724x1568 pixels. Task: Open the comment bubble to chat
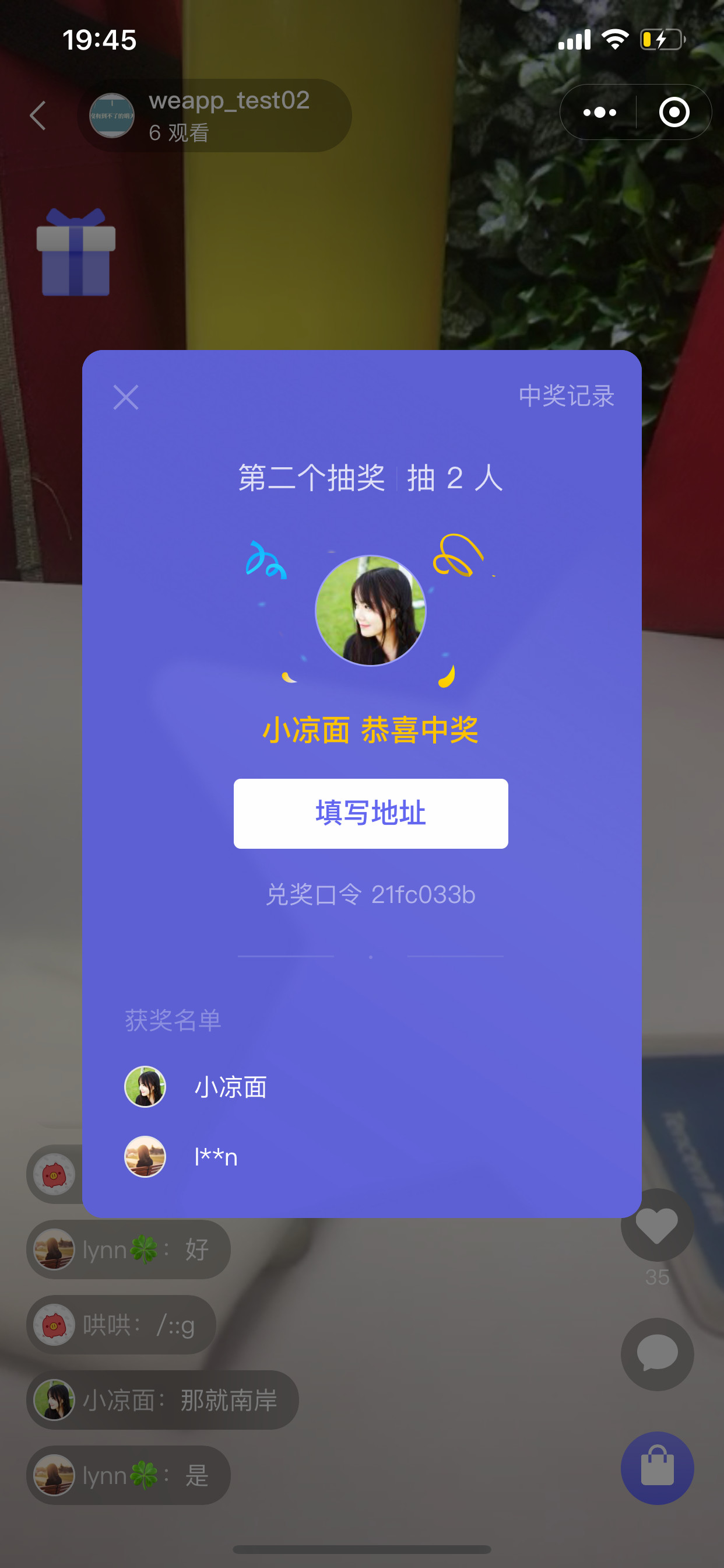coord(656,1354)
